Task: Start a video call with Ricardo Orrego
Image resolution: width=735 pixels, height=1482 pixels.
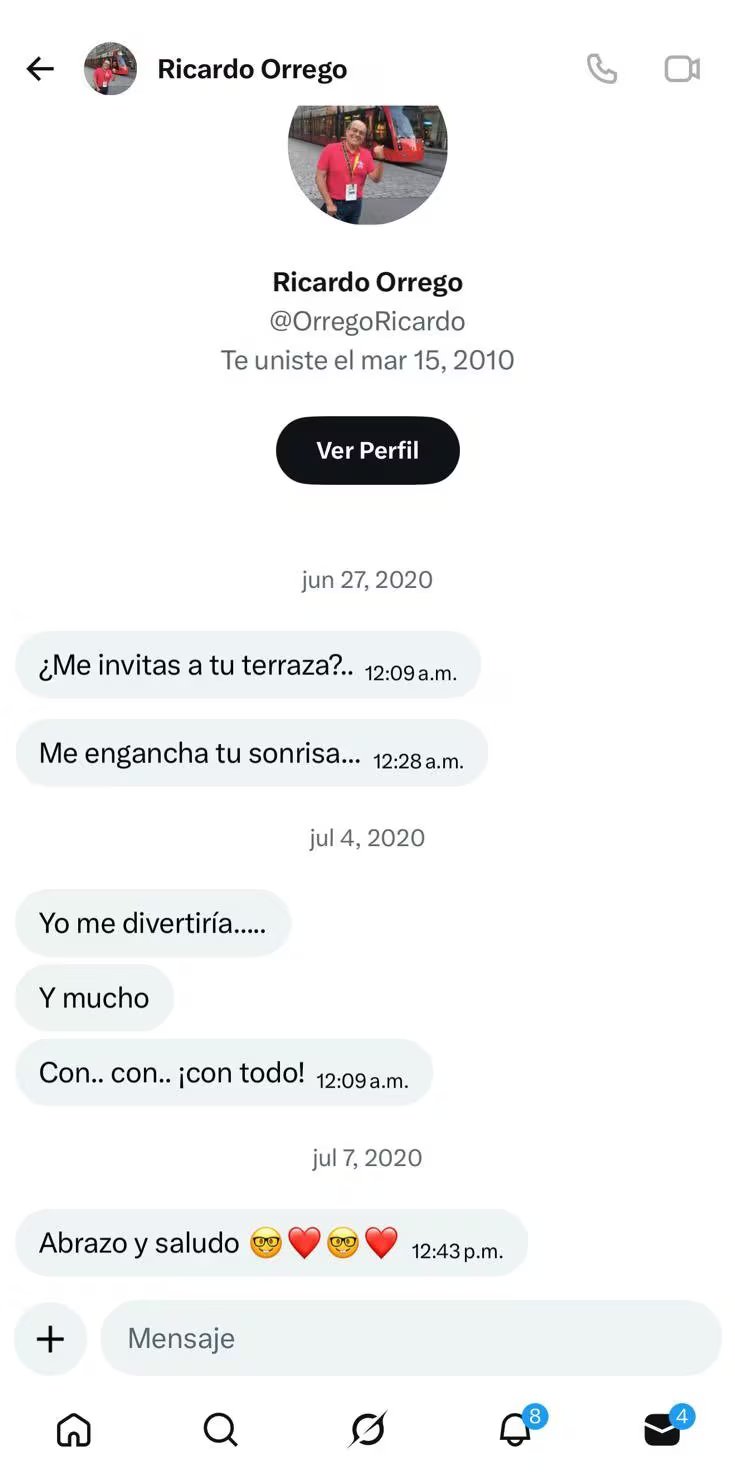Action: click(681, 68)
